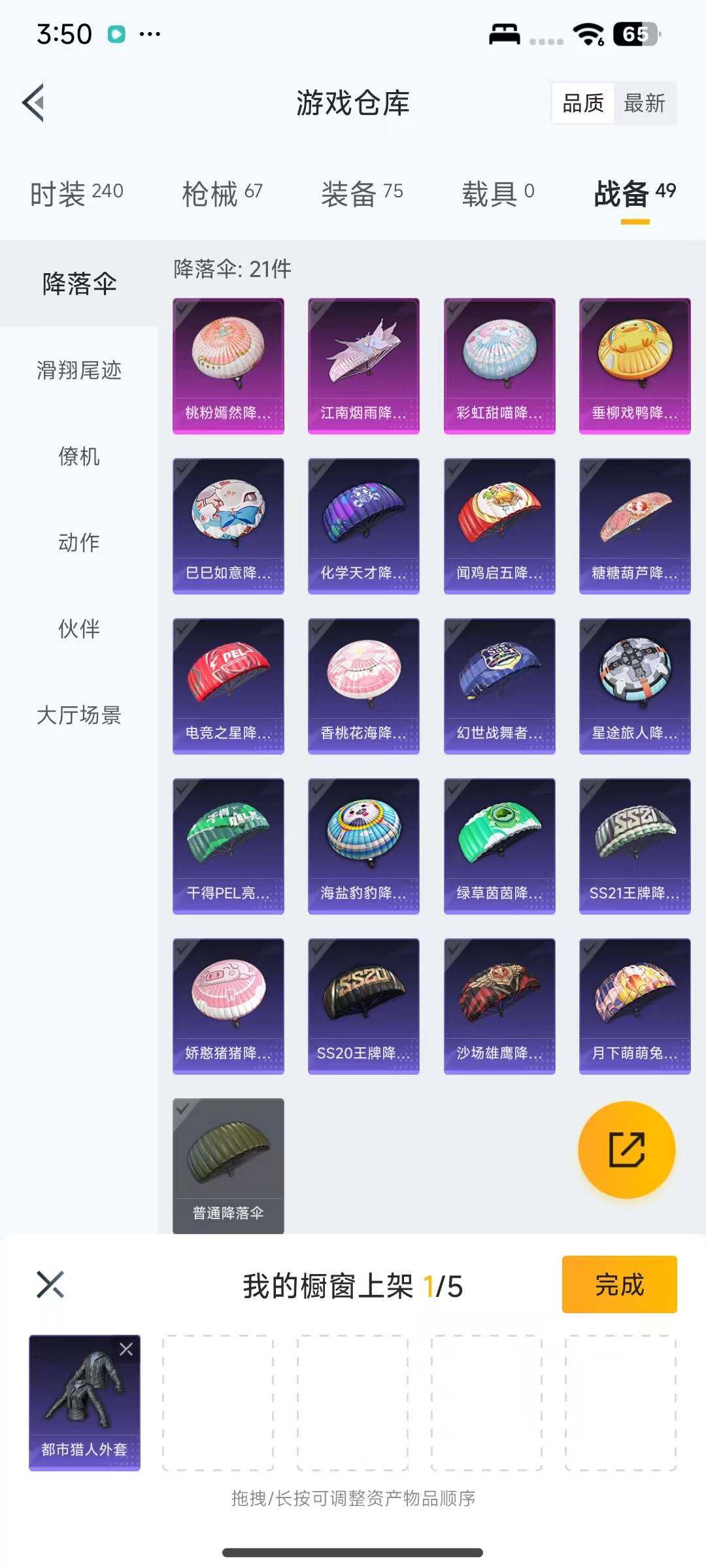Select the SS21王牌 parachute
This screenshot has width=706, height=1568.
coord(635,845)
